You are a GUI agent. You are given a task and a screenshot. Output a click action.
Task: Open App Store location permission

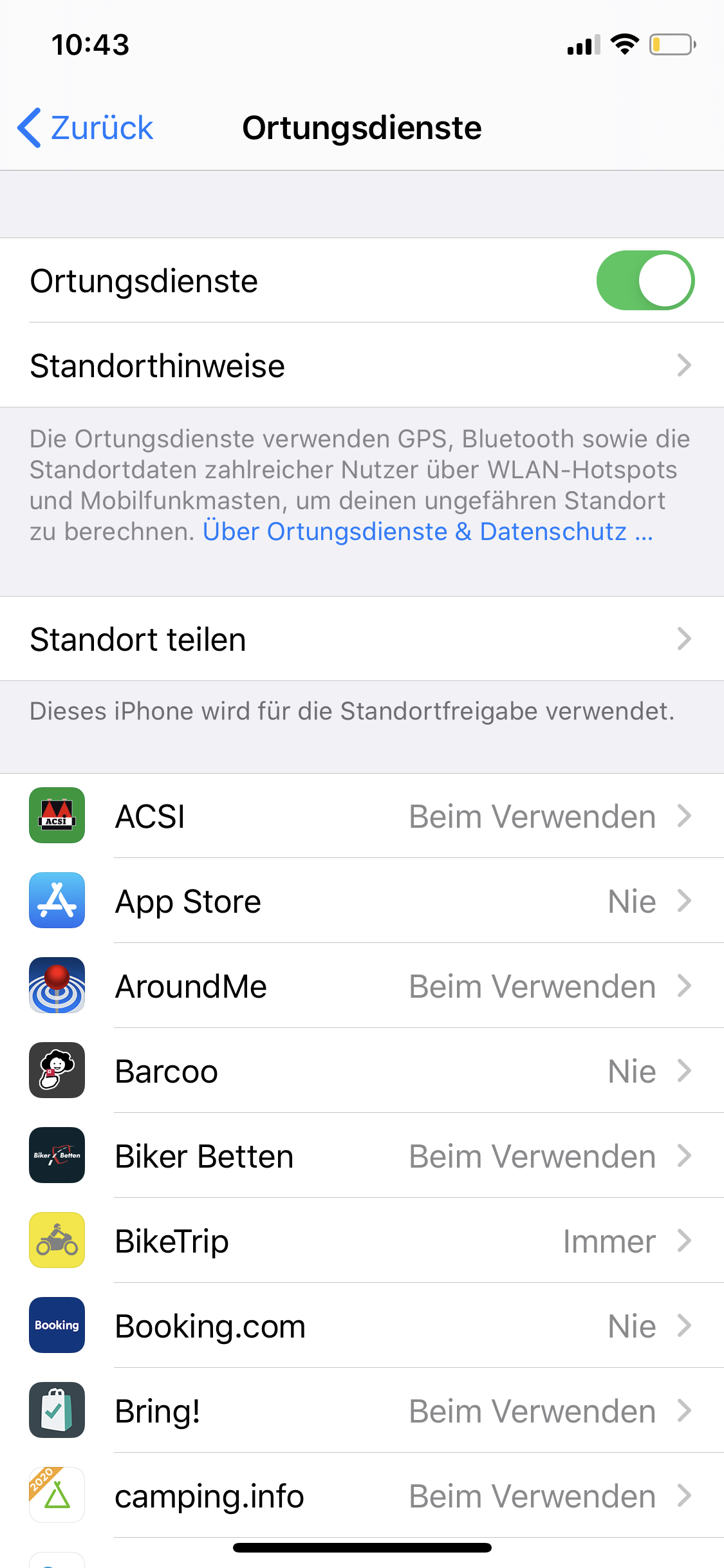(362, 901)
